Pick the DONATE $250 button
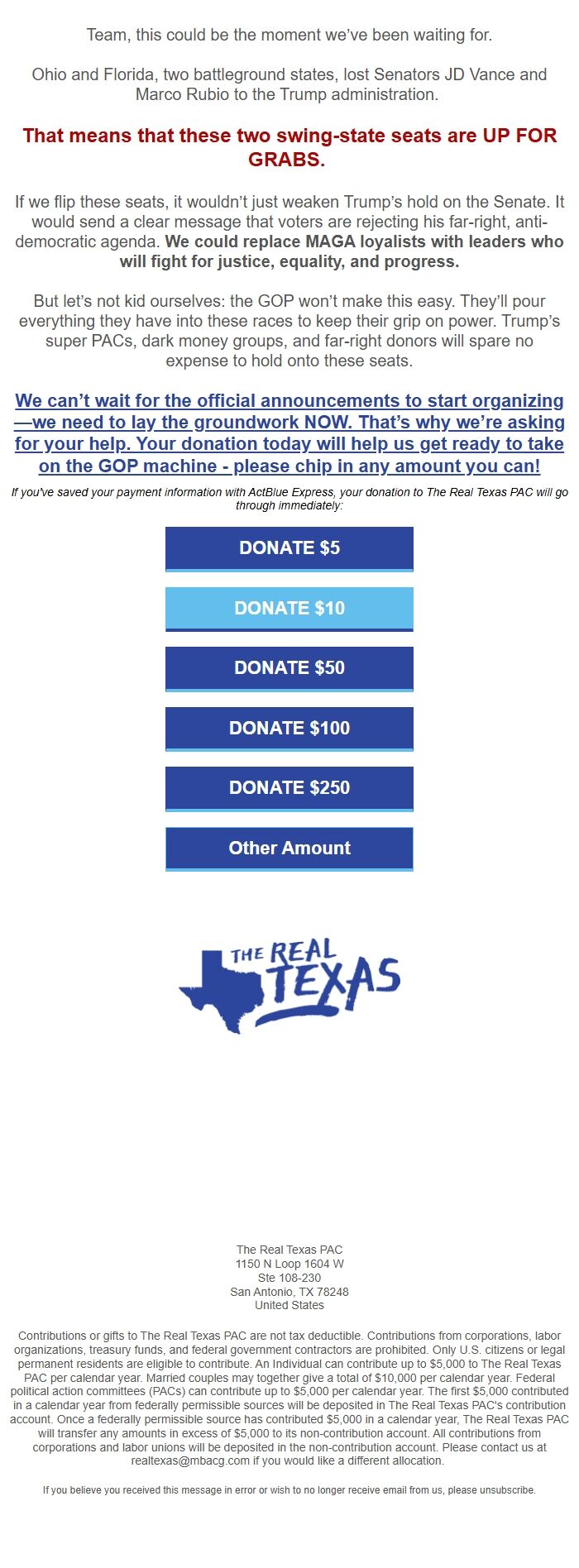The width and height of the screenshot is (579, 1568). (289, 788)
